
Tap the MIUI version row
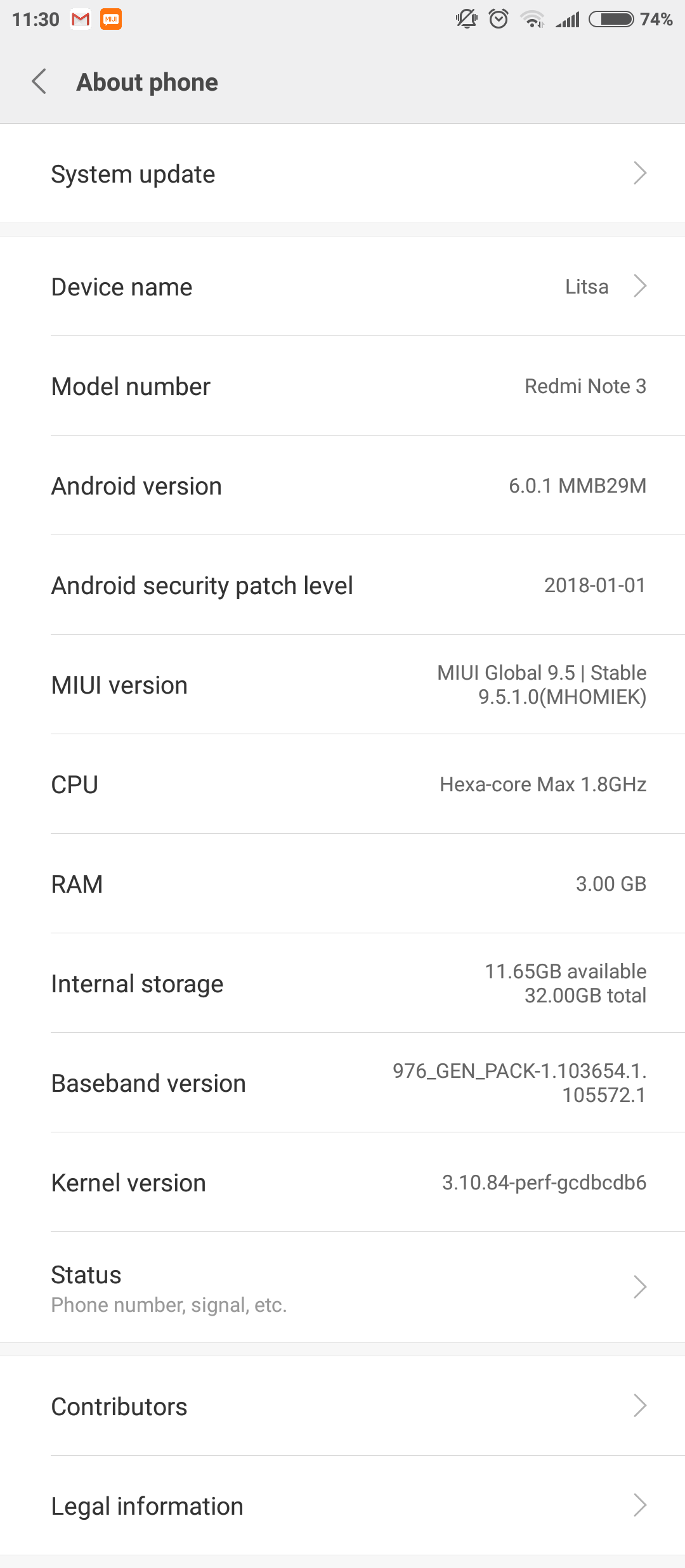[342, 685]
